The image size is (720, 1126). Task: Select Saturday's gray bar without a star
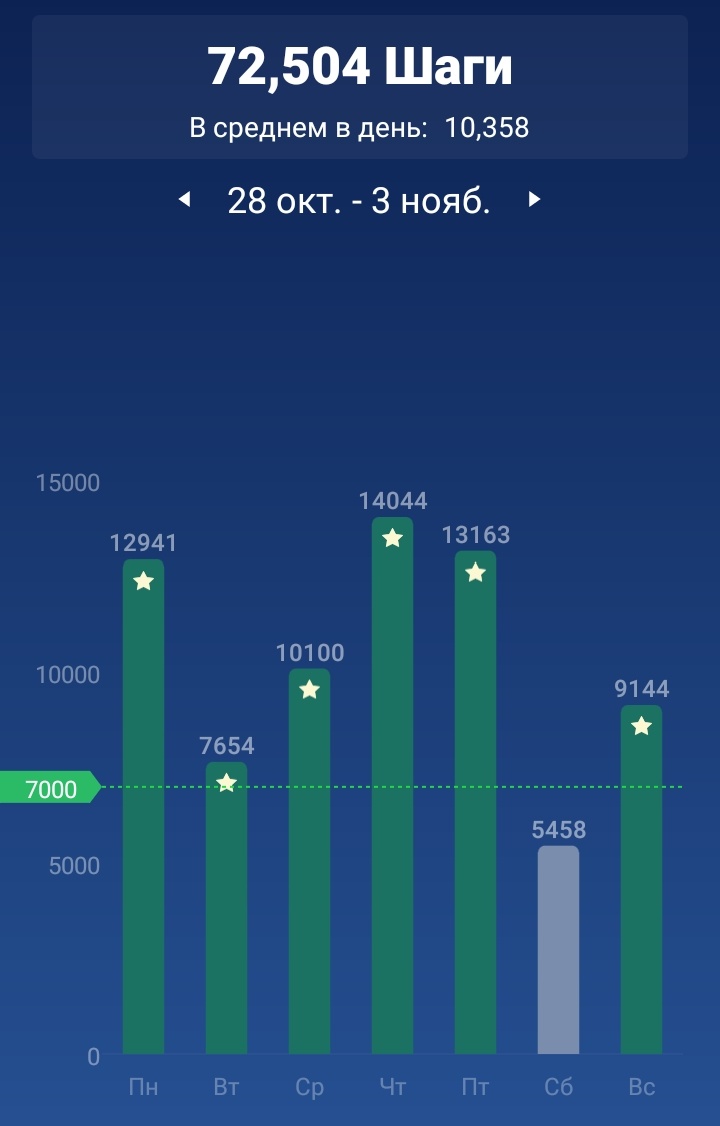[x=558, y=950]
